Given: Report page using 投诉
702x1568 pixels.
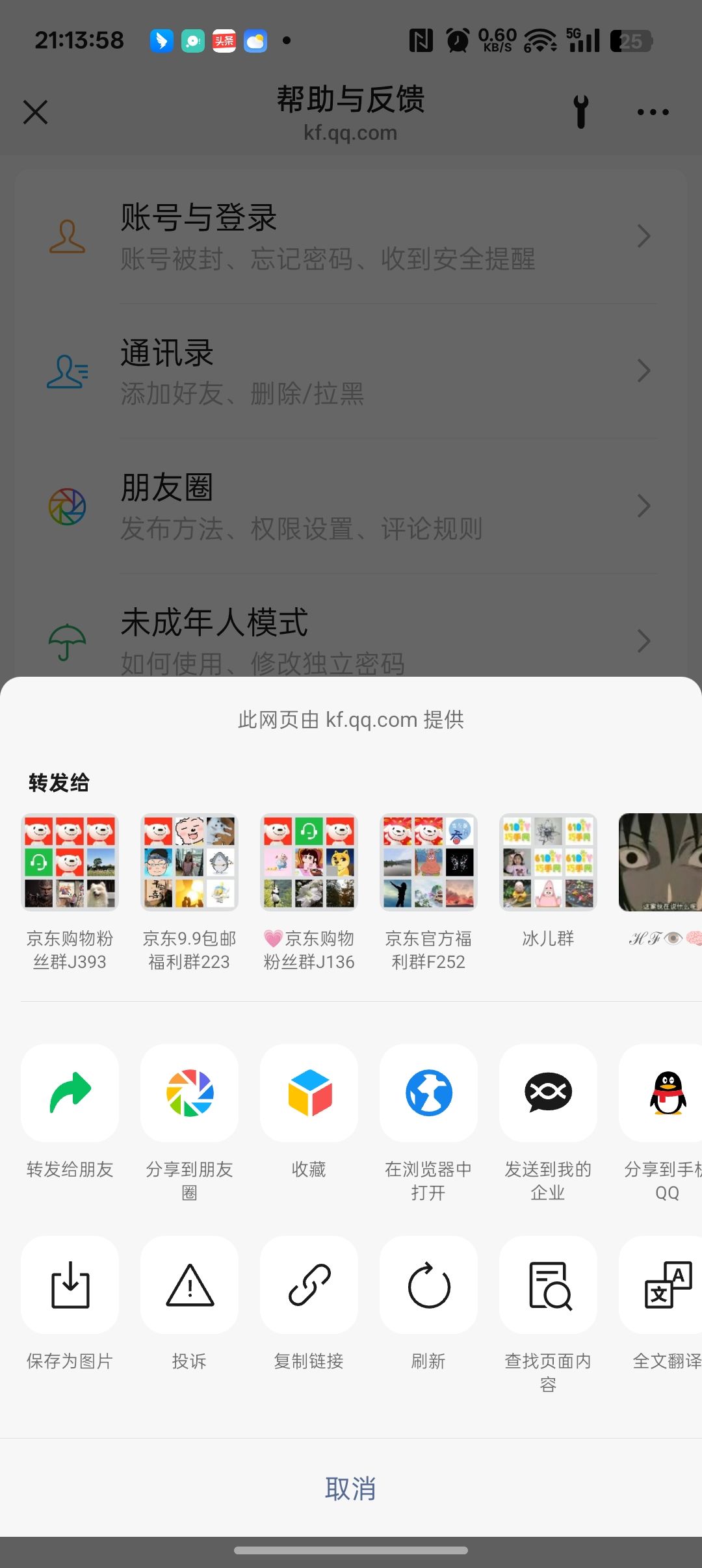Looking at the screenshot, I should (x=190, y=1285).
